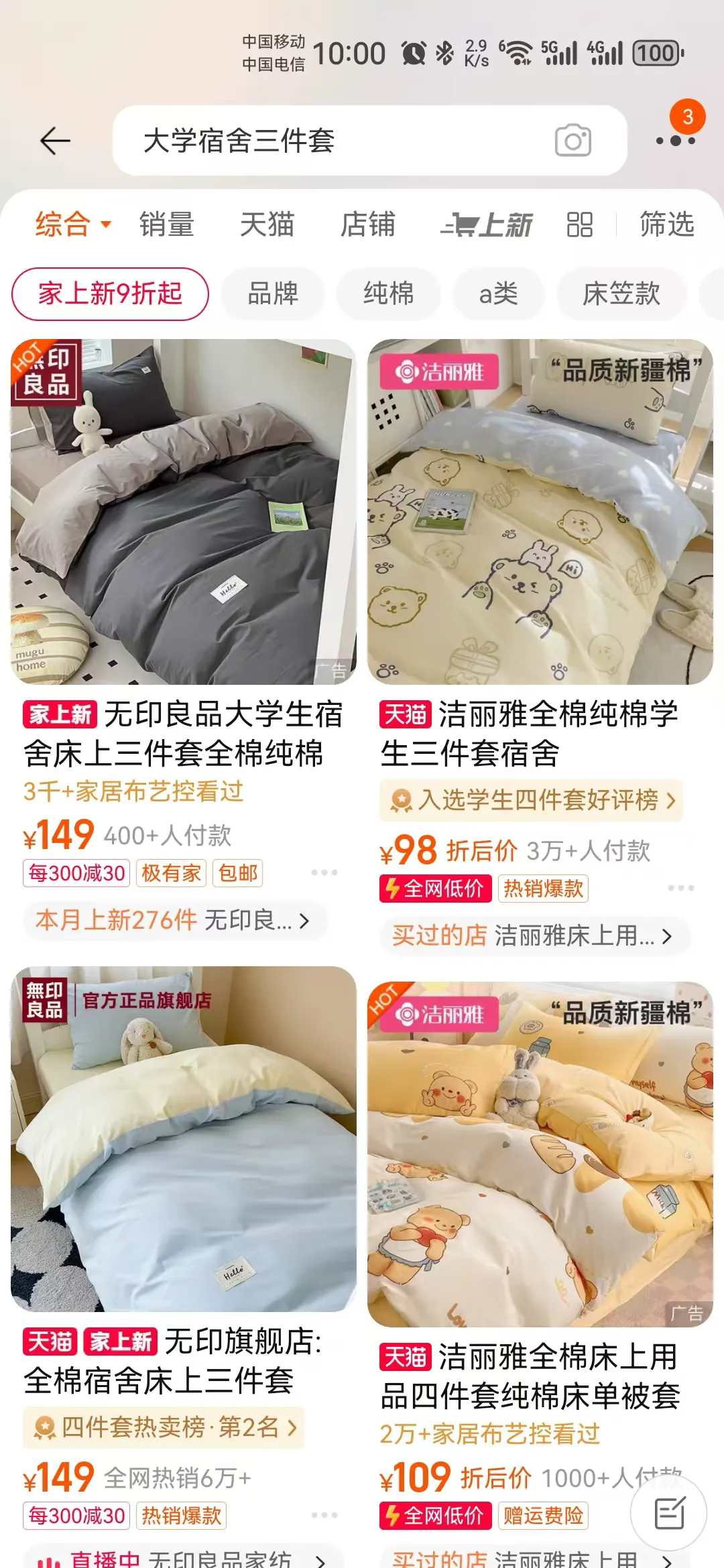
Task: Apply the a类 filter chip
Action: click(498, 293)
